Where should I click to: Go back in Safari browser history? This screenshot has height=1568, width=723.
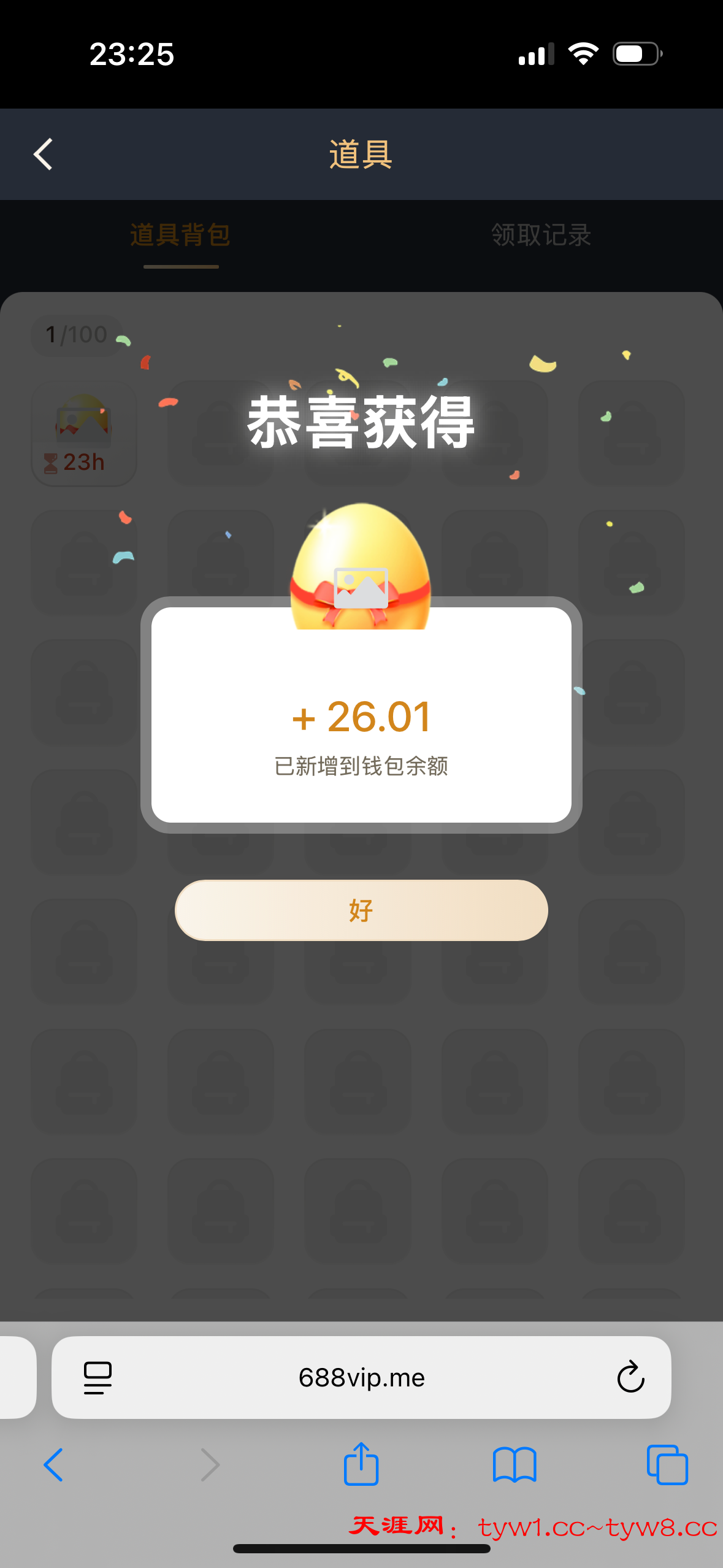[53, 1465]
